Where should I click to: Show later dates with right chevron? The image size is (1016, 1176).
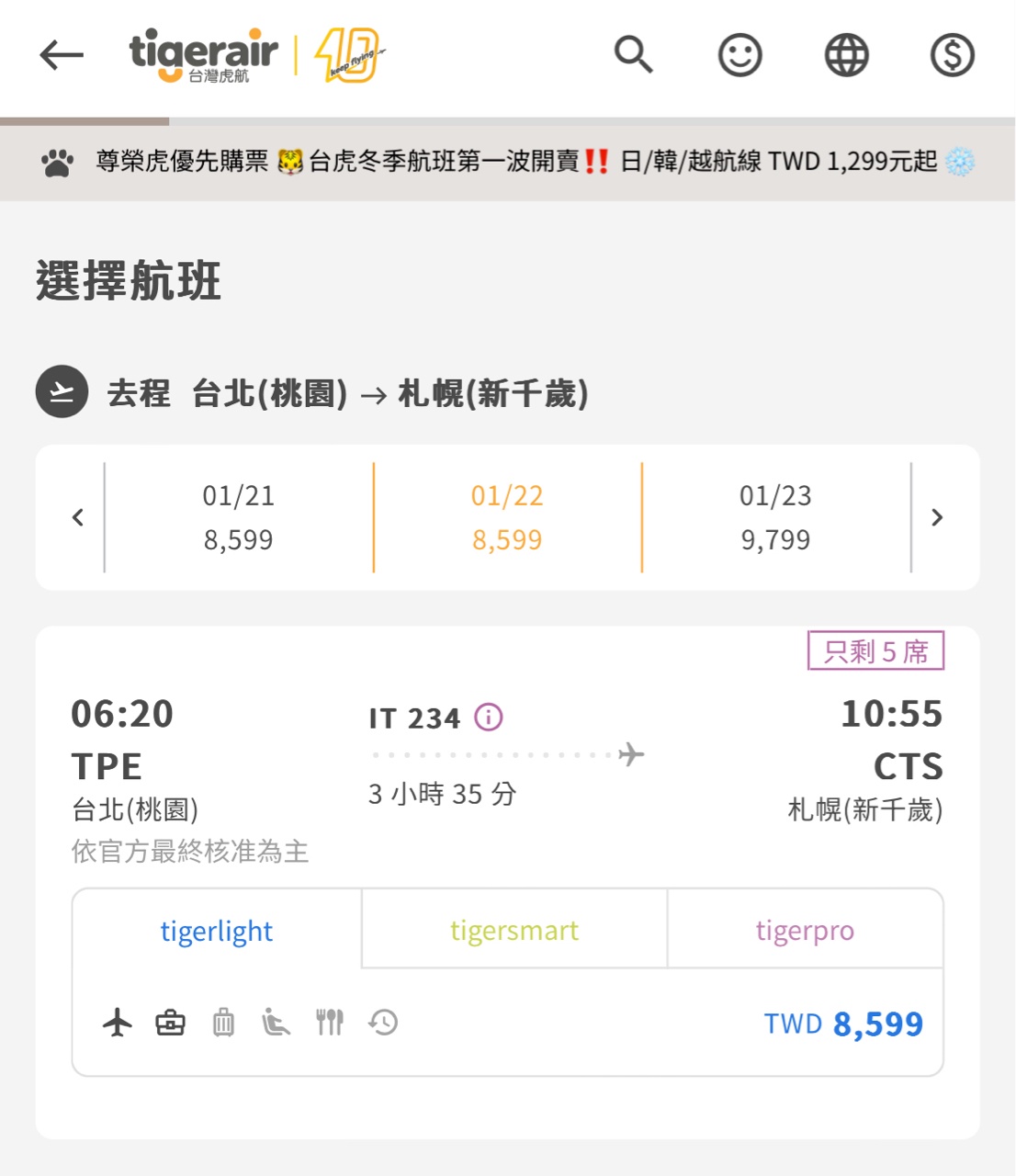(936, 517)
